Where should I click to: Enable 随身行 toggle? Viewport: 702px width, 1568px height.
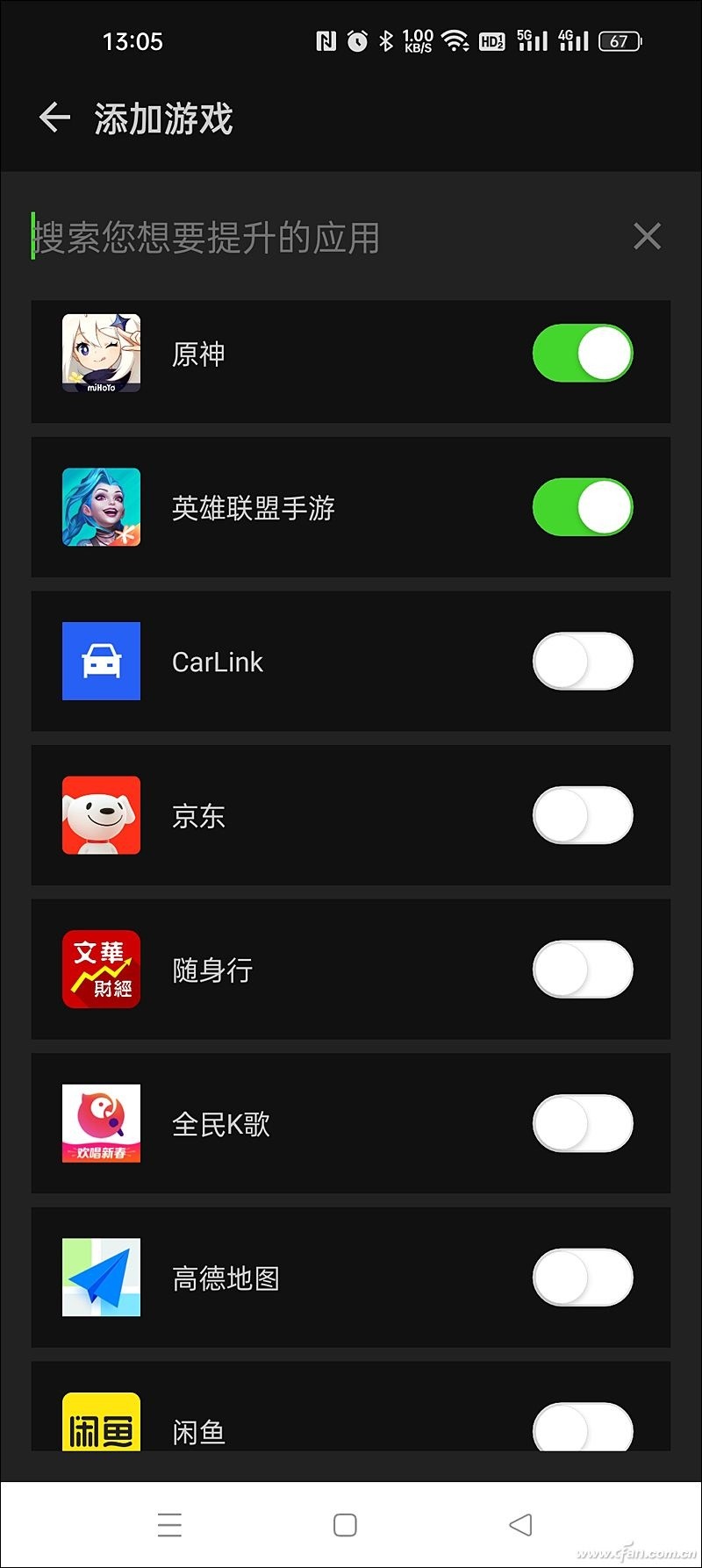click(x=583, y=970)
